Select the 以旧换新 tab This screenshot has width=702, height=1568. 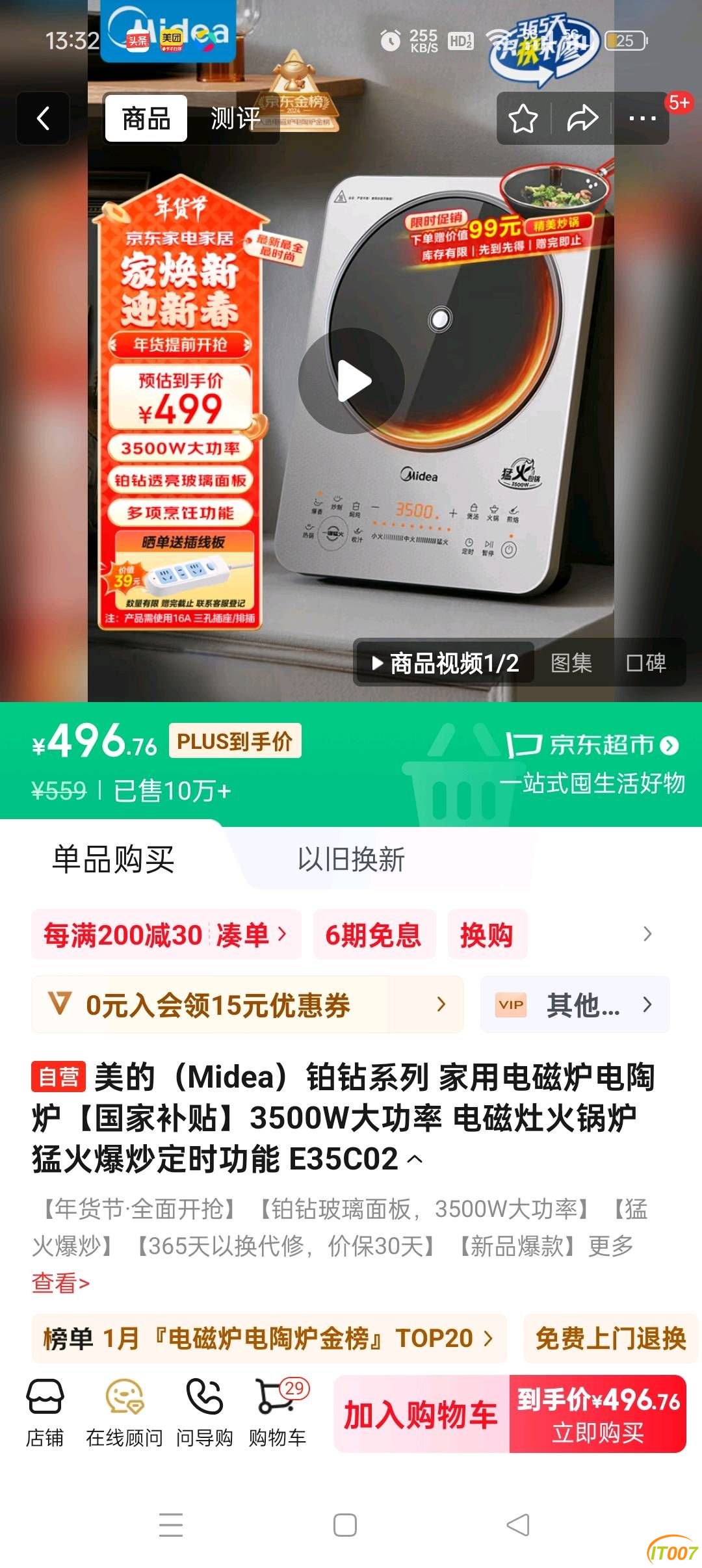(351, 859)
